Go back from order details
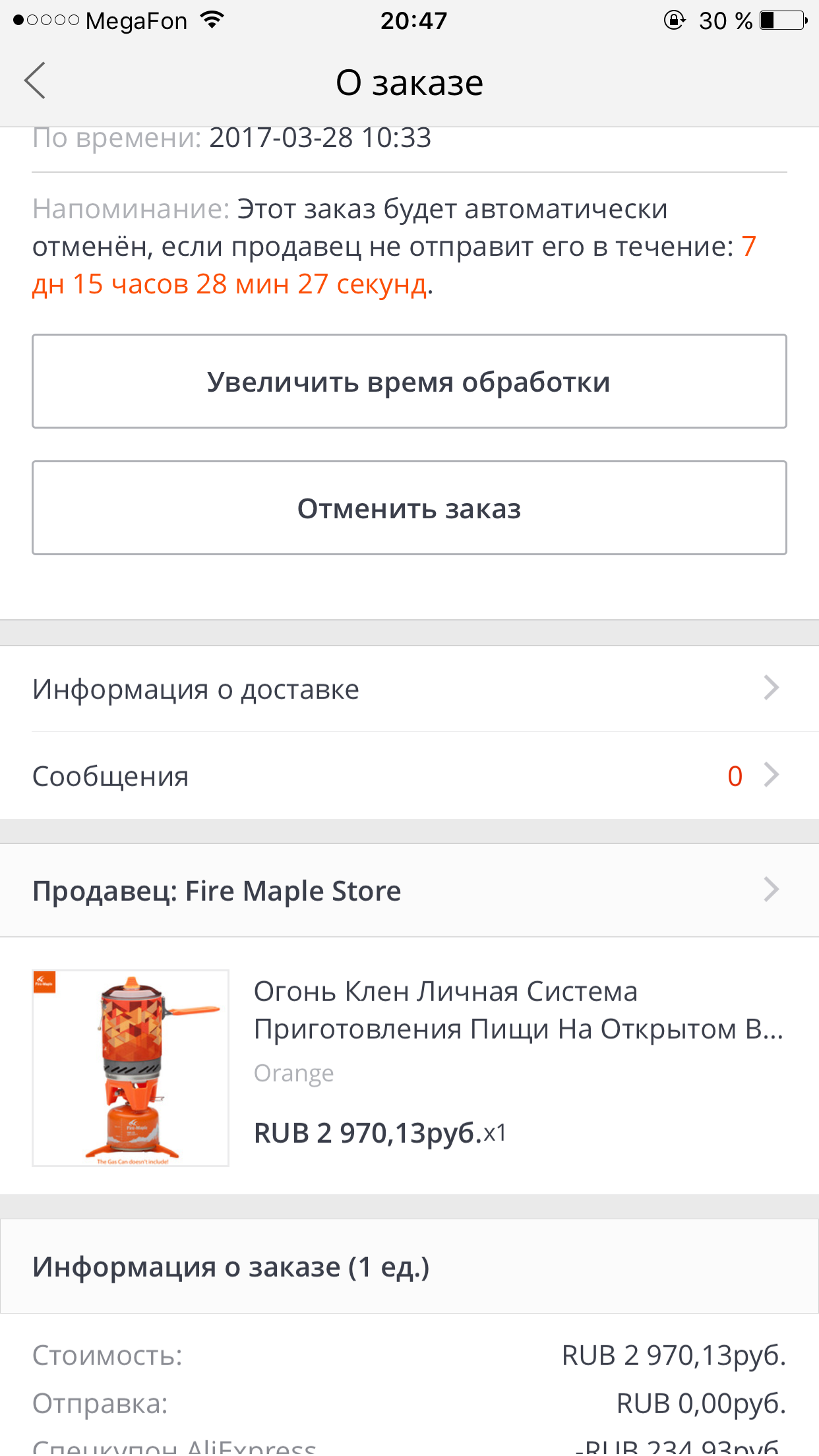Screen dimensions: 819x1456 [x=36, y=81]
